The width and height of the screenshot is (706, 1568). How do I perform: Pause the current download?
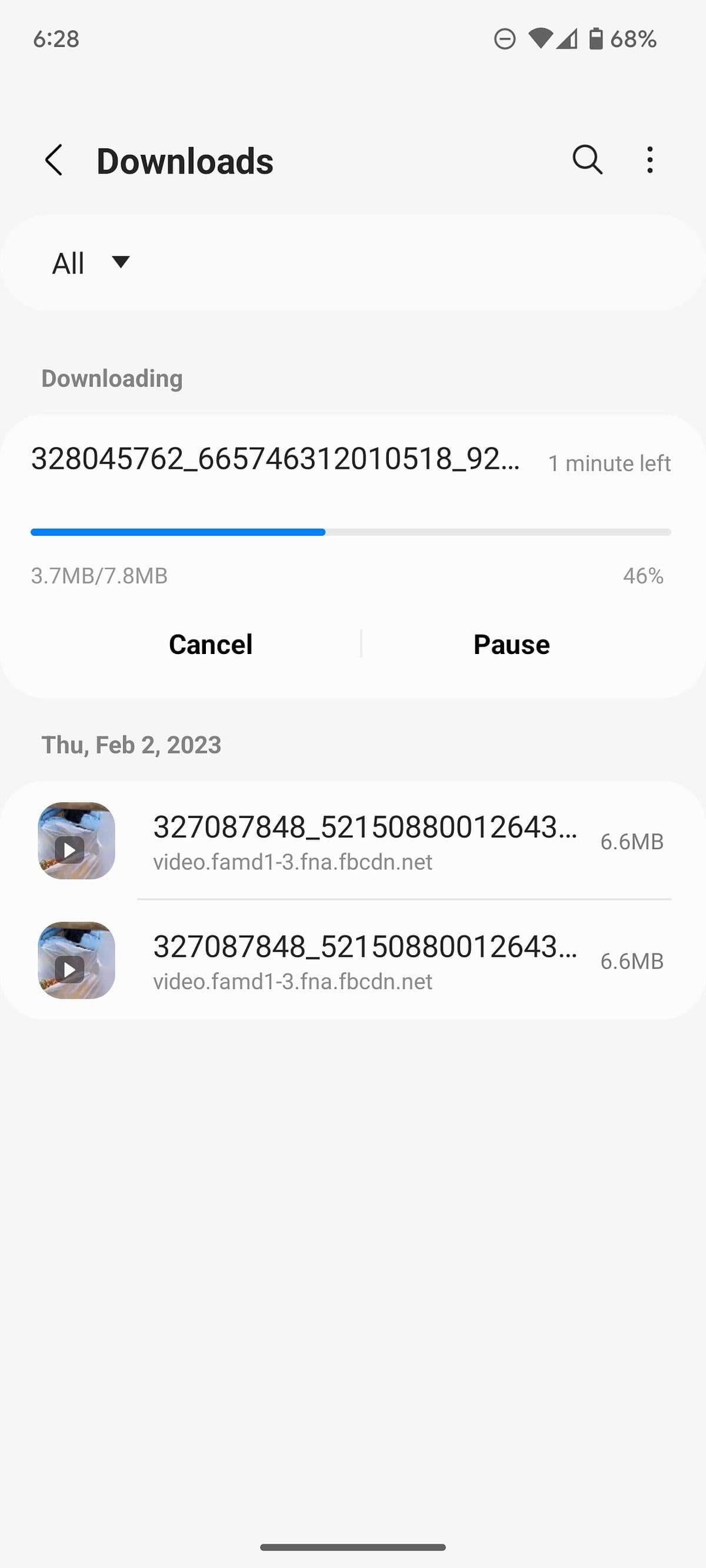coord(511,644)
